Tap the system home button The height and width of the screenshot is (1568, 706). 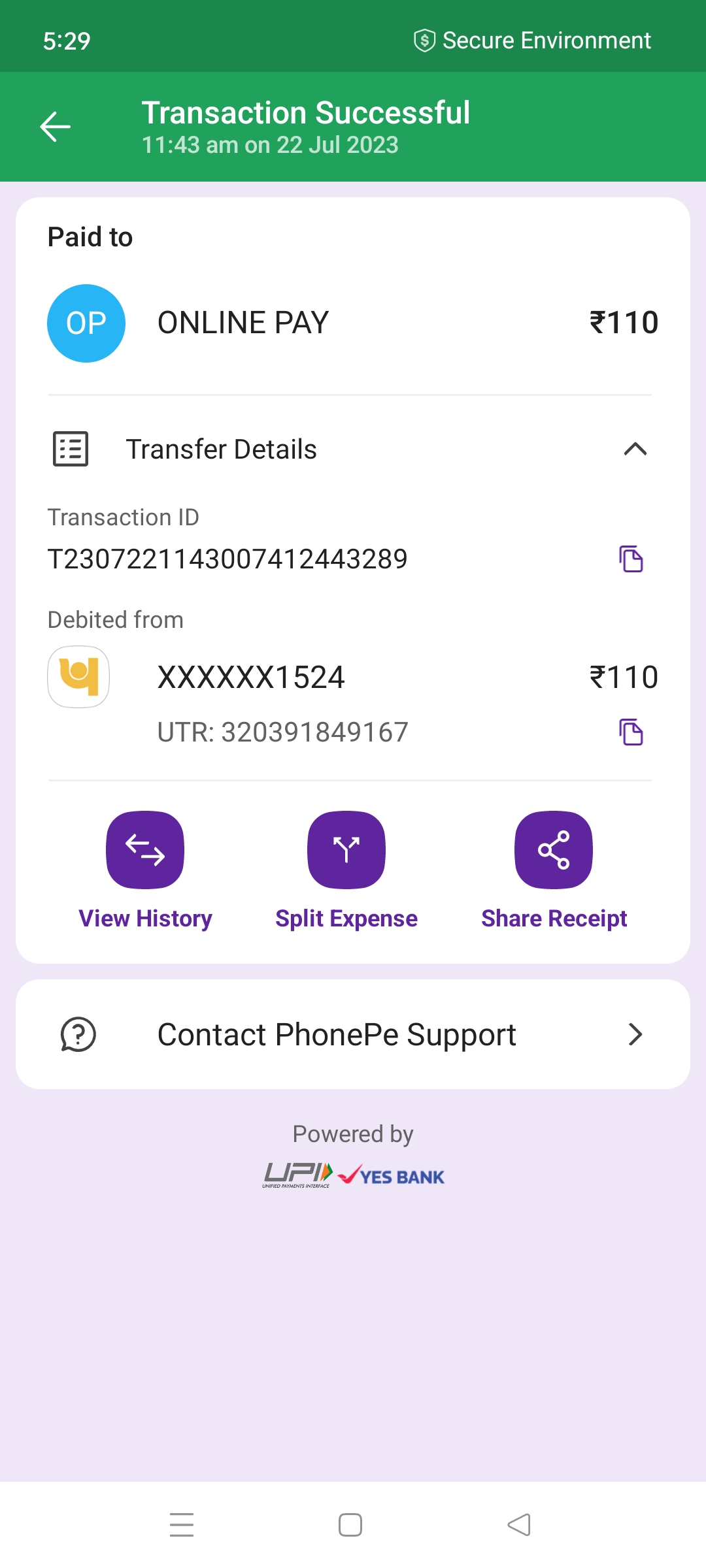(350, 1525)
